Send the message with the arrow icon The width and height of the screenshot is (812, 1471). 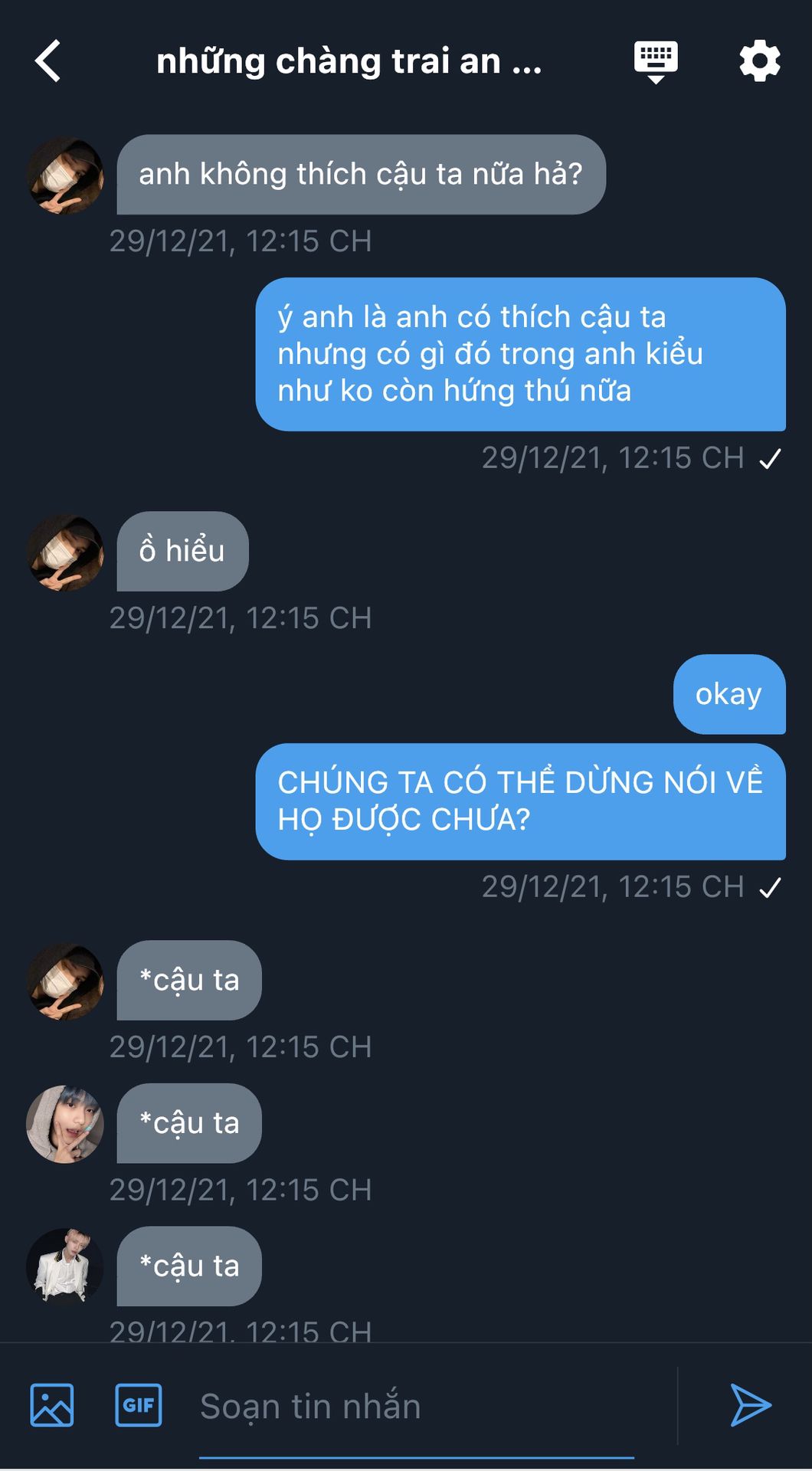pos(750,1405)
